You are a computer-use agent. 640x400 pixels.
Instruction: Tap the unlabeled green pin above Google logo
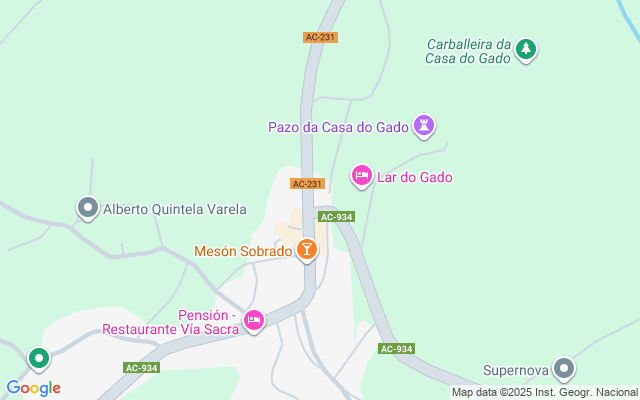coord(39,357)
